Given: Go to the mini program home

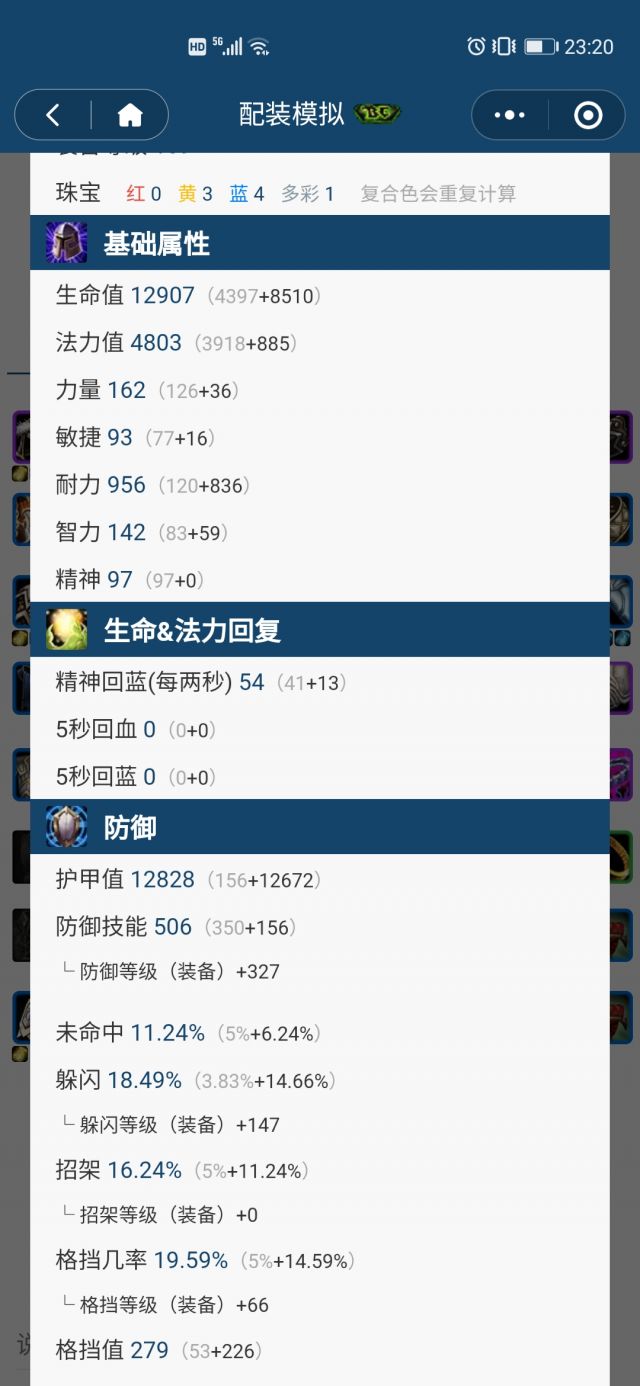Looking at the screenshot, I should (x=130, y=115).
